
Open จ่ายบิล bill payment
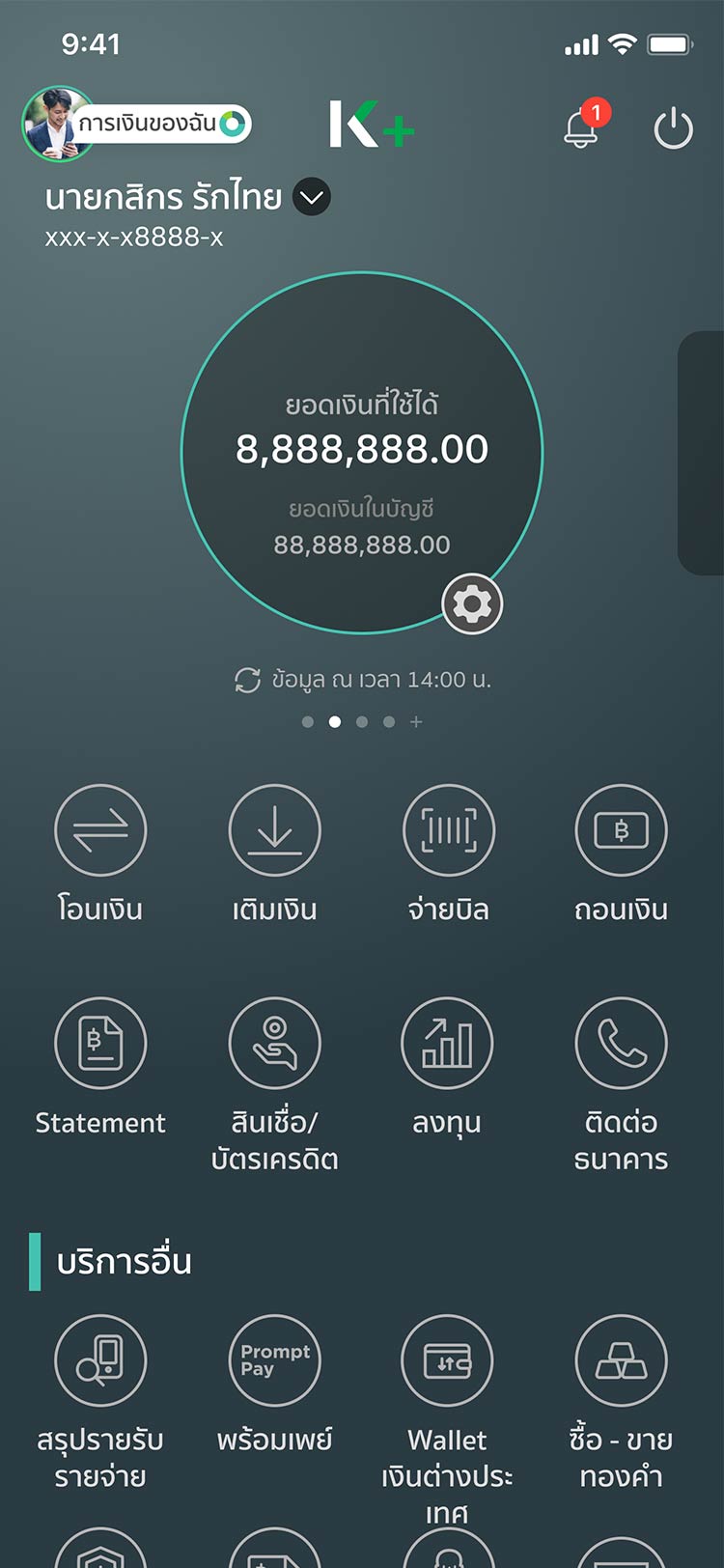coord(448,830)
